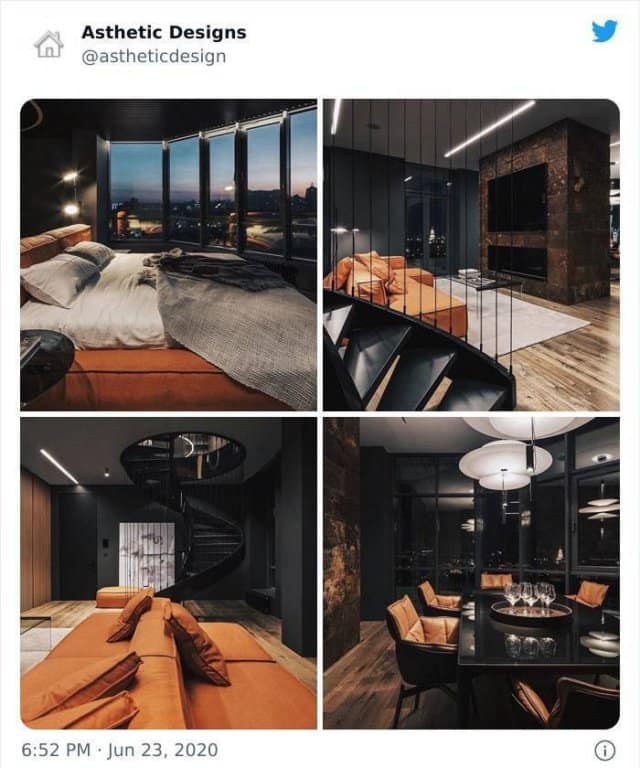The height and width of the screenshot is (768, 640).
Task: Open the @astheticdesign handle
Action: 153,56
